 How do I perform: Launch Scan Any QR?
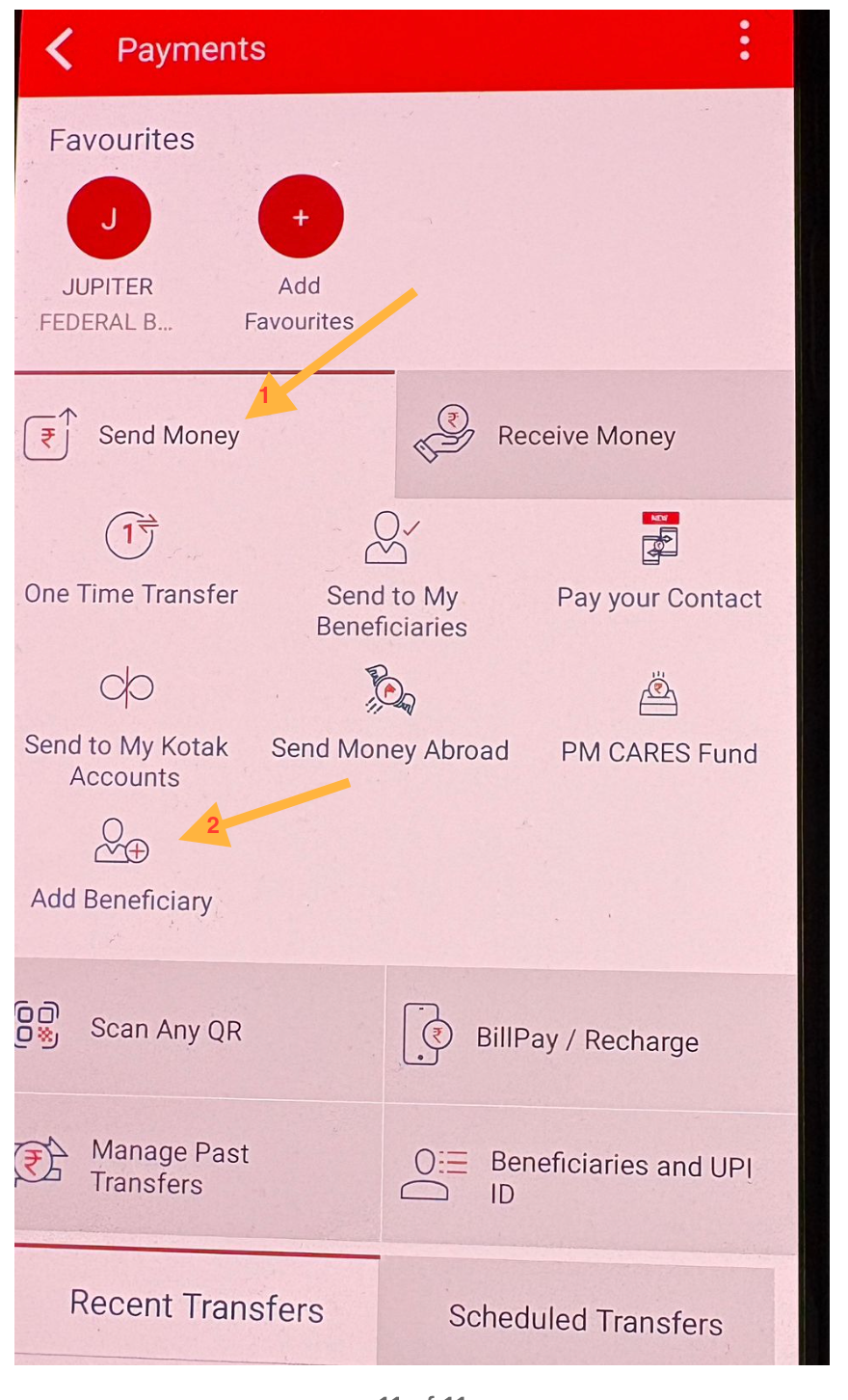pos(164,1030)
